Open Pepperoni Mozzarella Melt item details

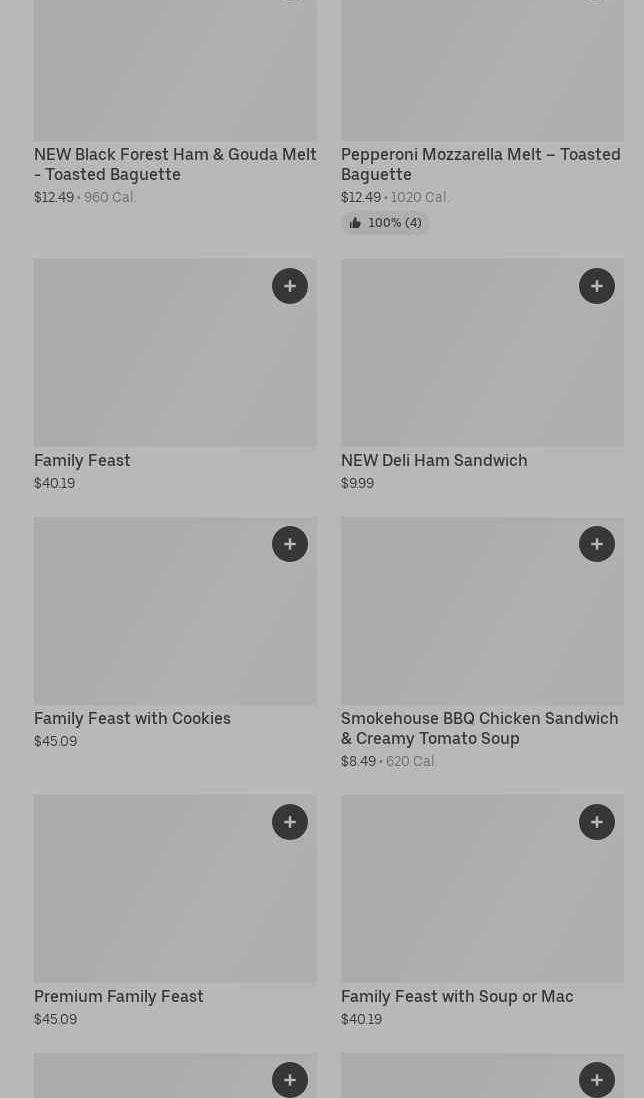pyautogui.click(x=480, y=164)
